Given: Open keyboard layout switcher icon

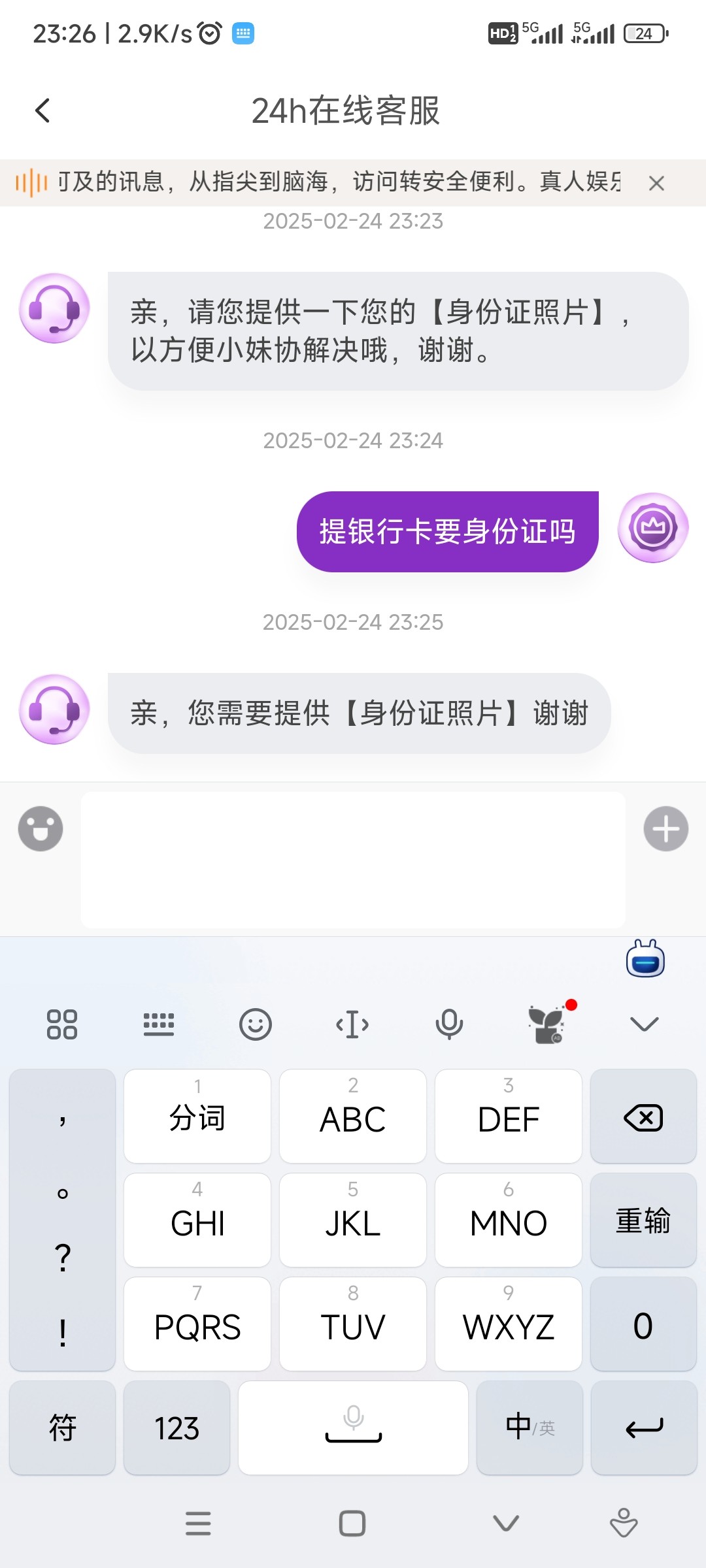Looking at the screenshot, I should click(159, 1024).
